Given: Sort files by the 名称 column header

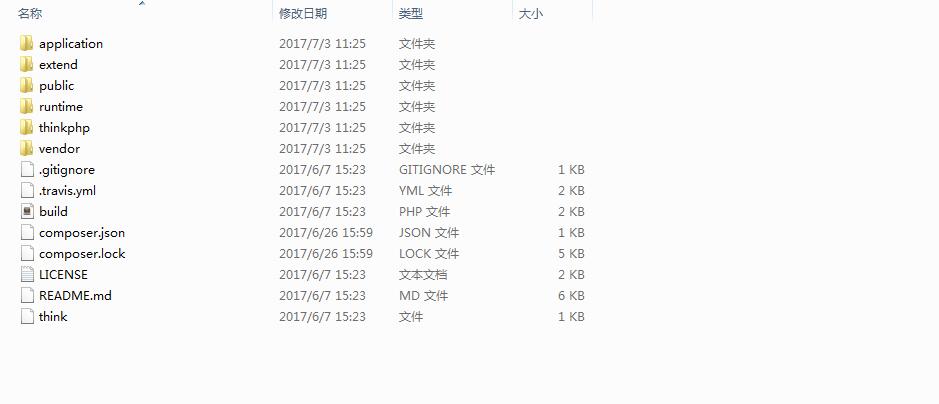Looking at the screenshot, I should 30,14.
